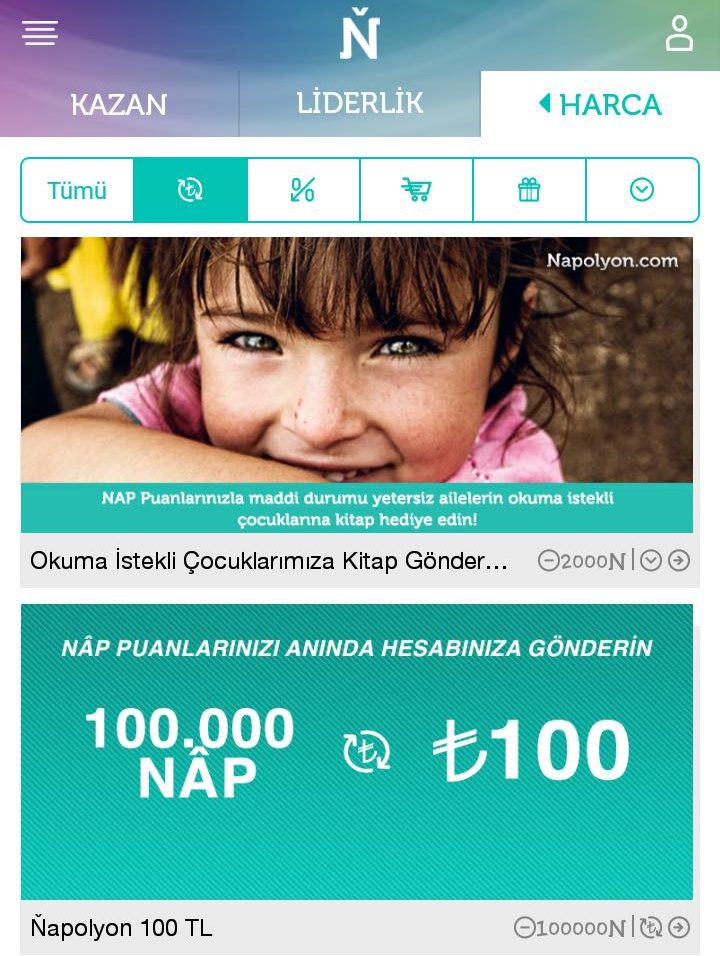Open the hamburger drawer menu
Viewport: 720px width, 956px height.
pos(40,33)
